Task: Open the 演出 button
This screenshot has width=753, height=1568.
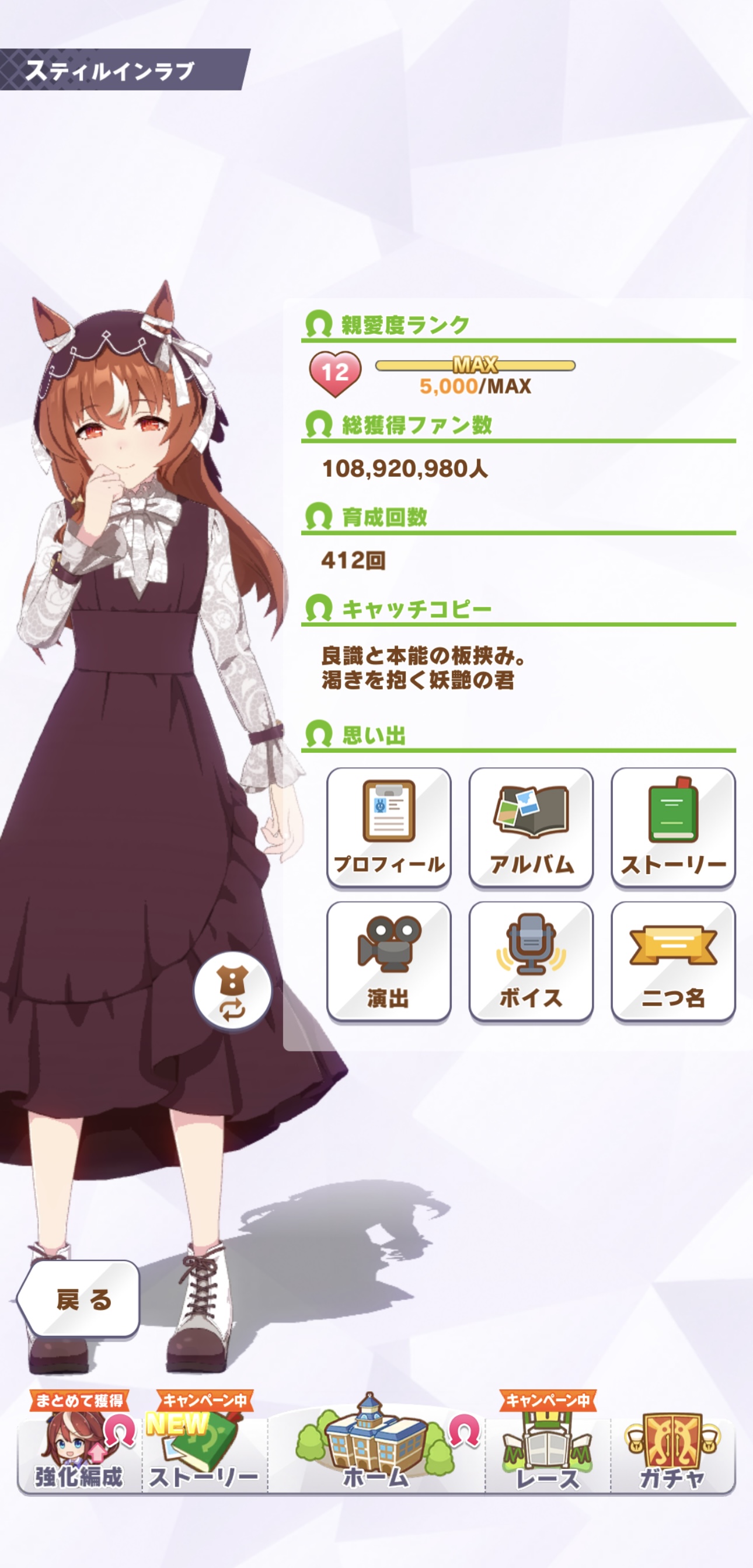Action: point(388,961)
